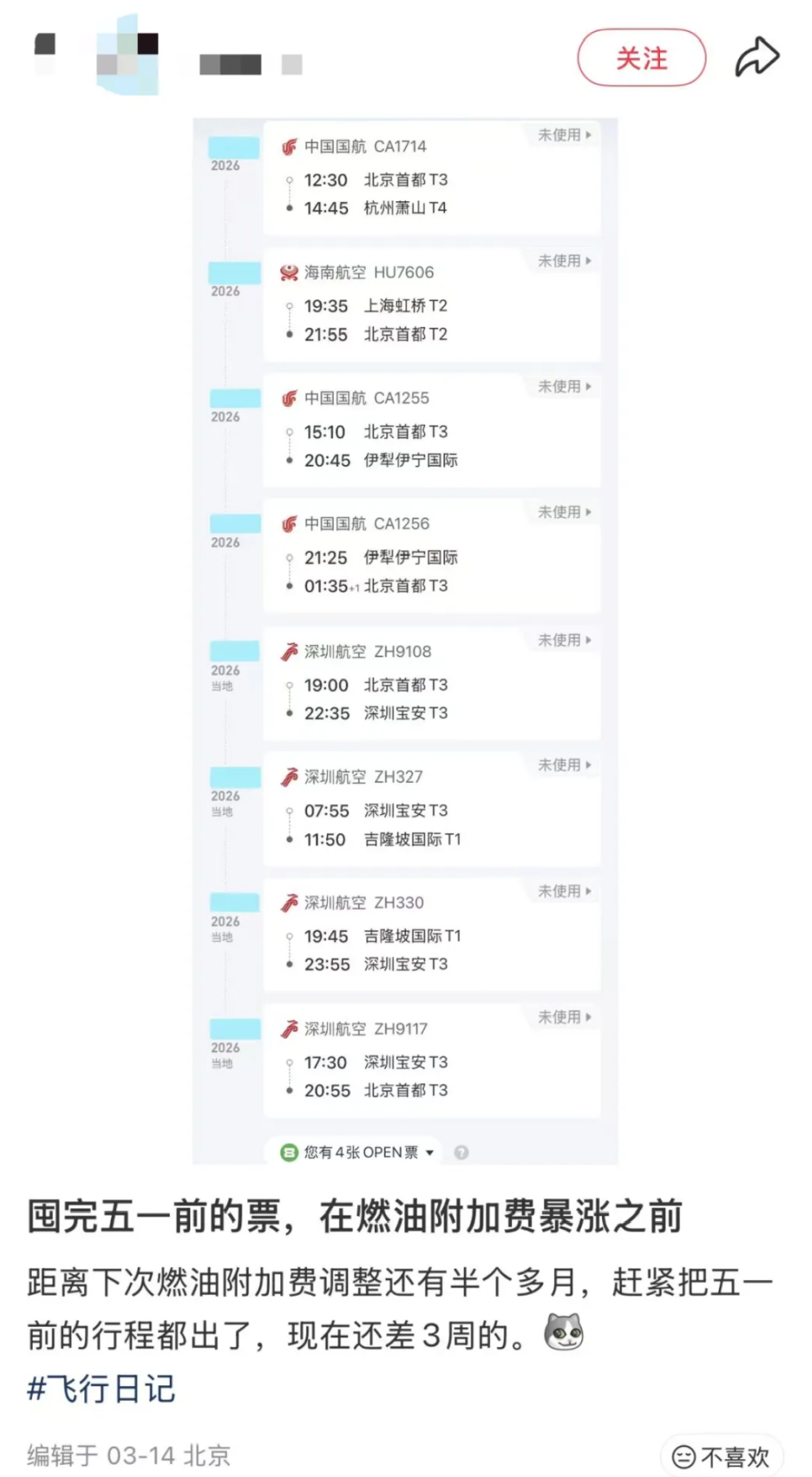Click the share arrow icon at top right
Image resolution: width=812 pixels, height=1477 pixels.
[758, 56]
